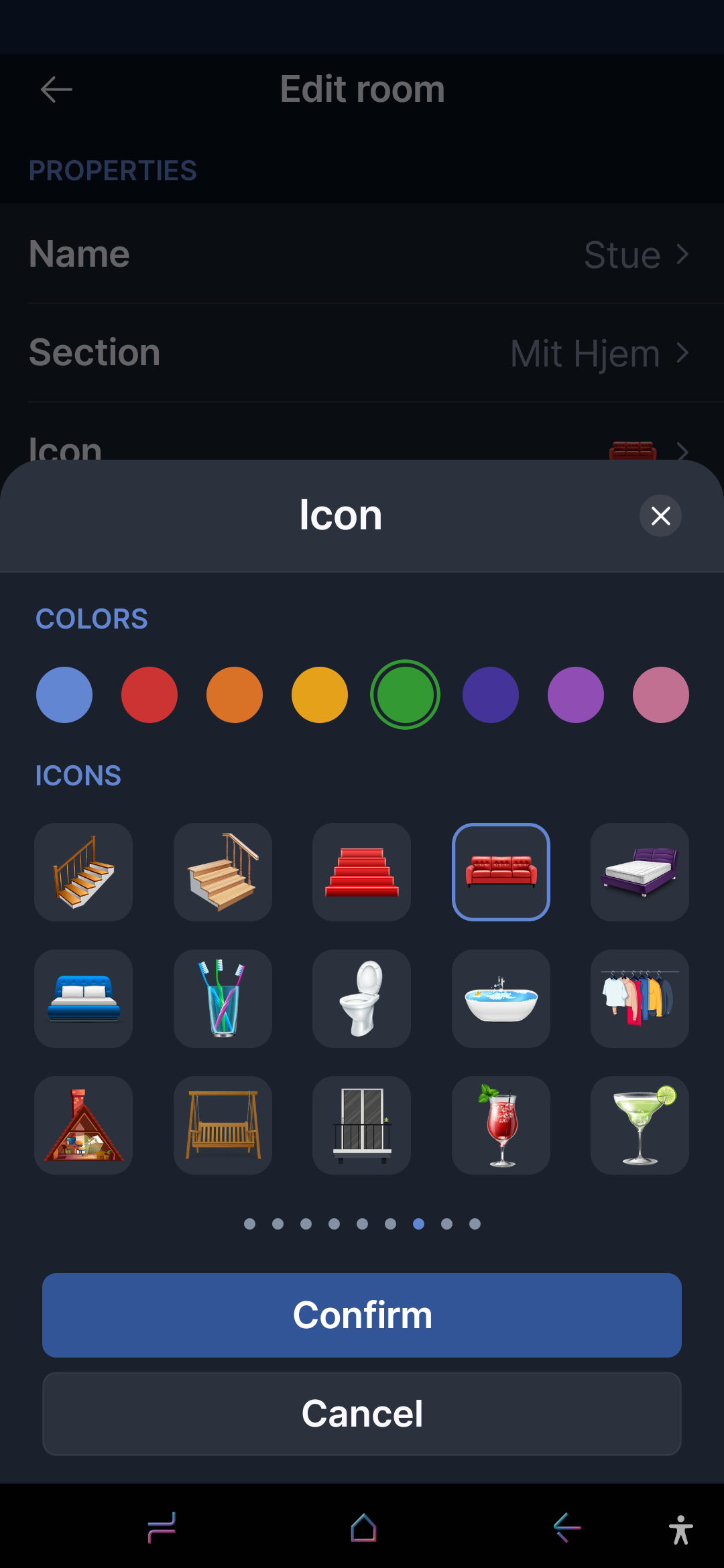The width and height of the screenshot is (724, 1568).
Task: Go to the system home screen
Action: coord(363,1528)
